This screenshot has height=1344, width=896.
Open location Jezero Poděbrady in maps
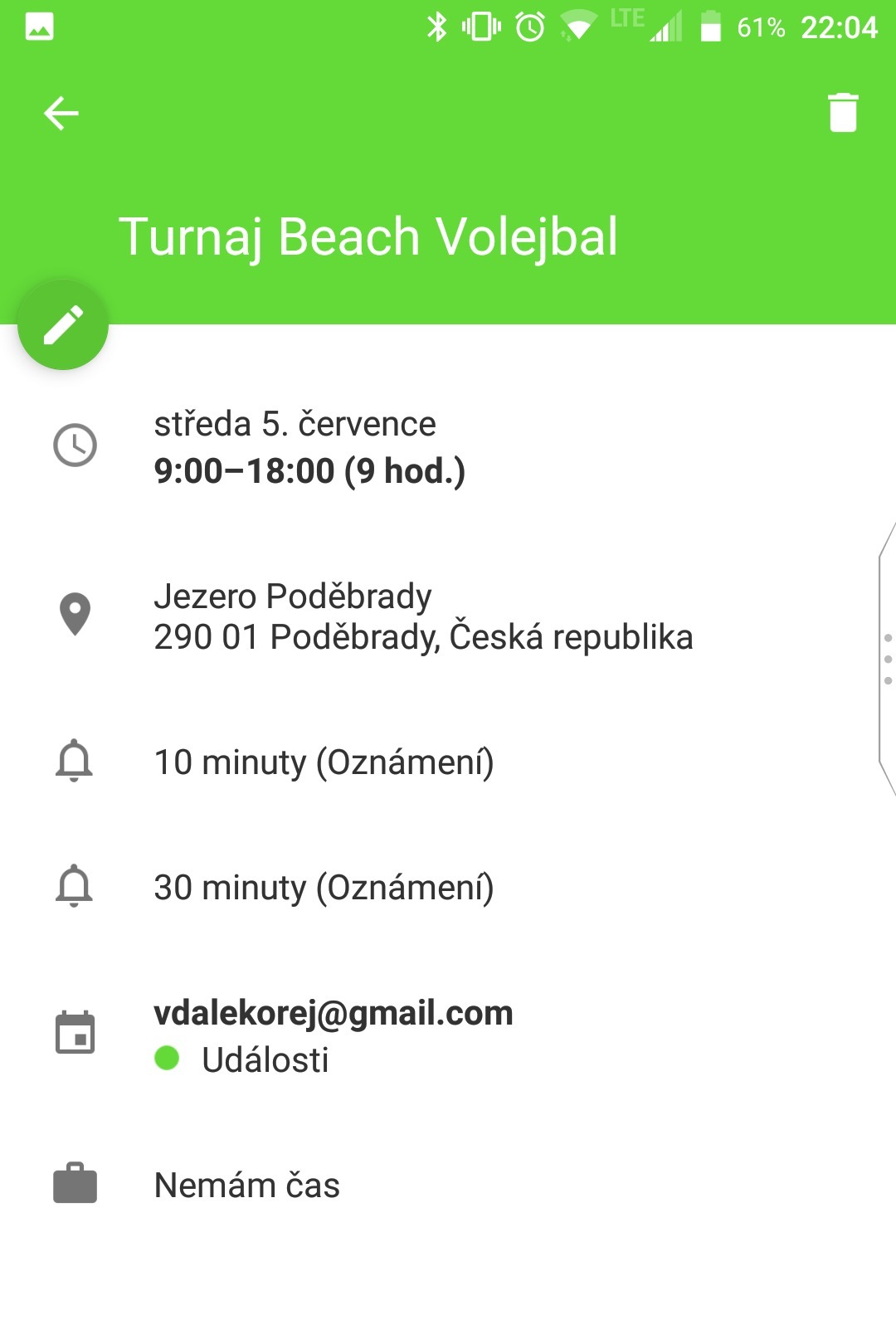423,616
